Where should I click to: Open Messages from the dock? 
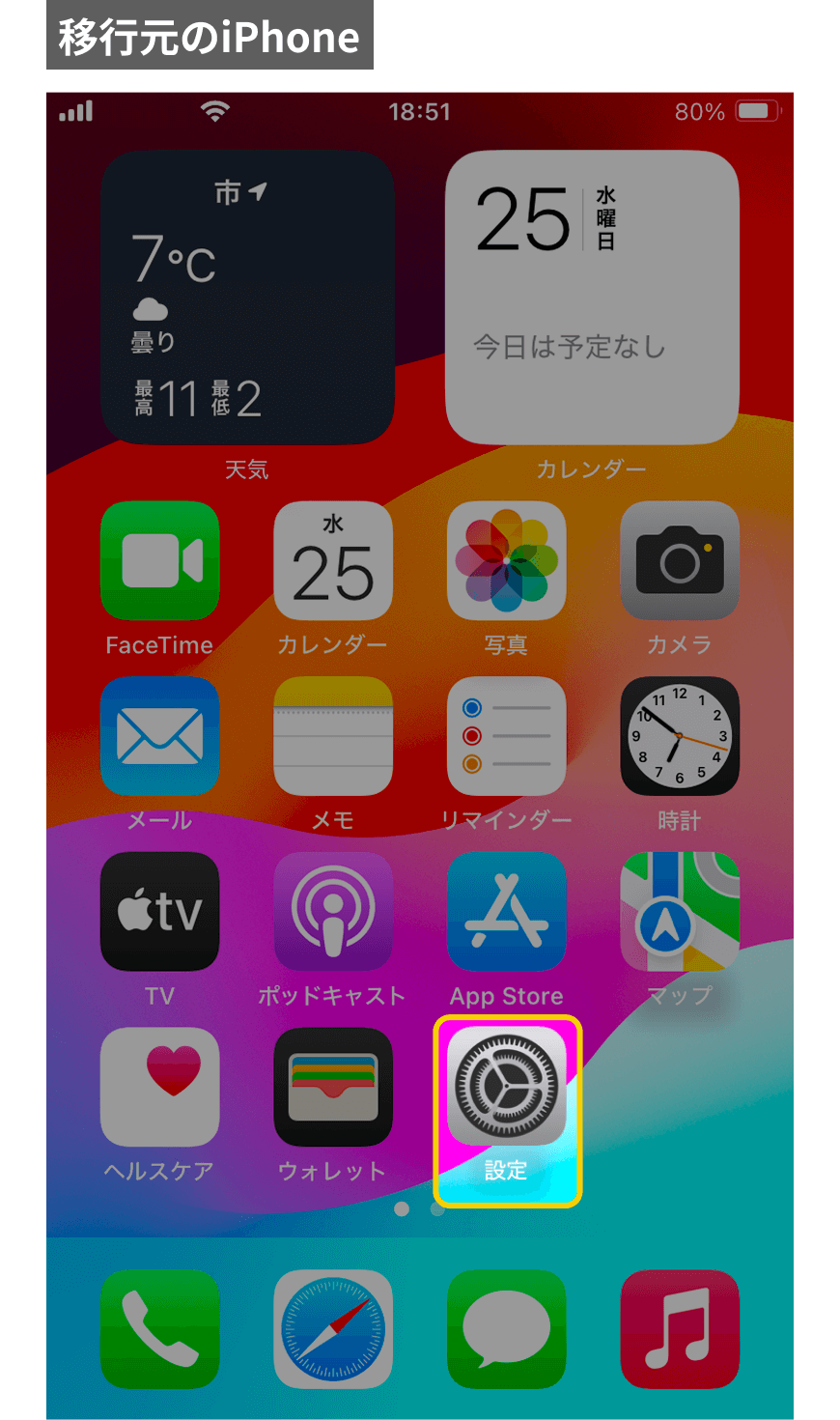(x=507, y=1329)
